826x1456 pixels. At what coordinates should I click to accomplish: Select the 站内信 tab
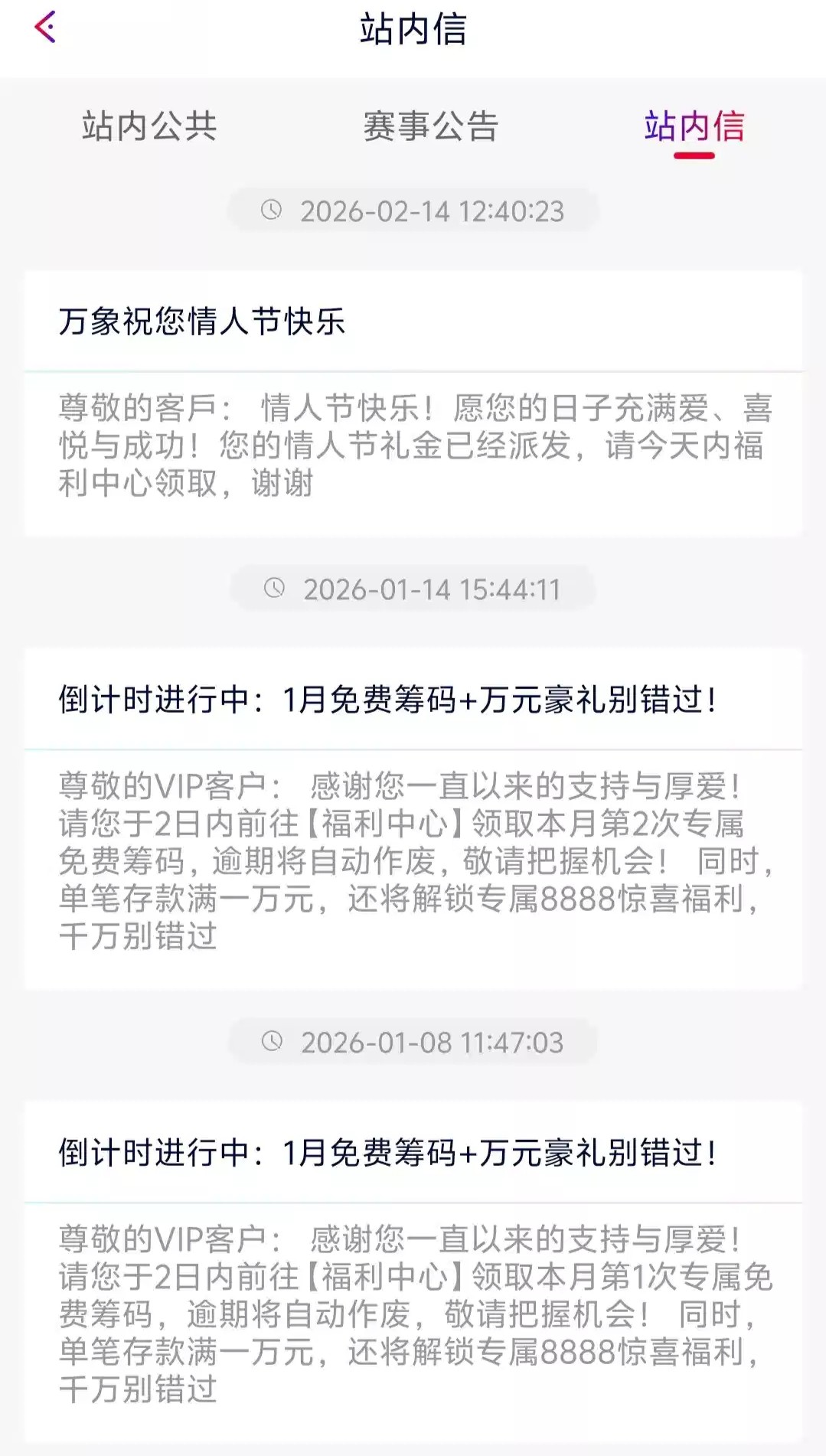coord(694,126)
